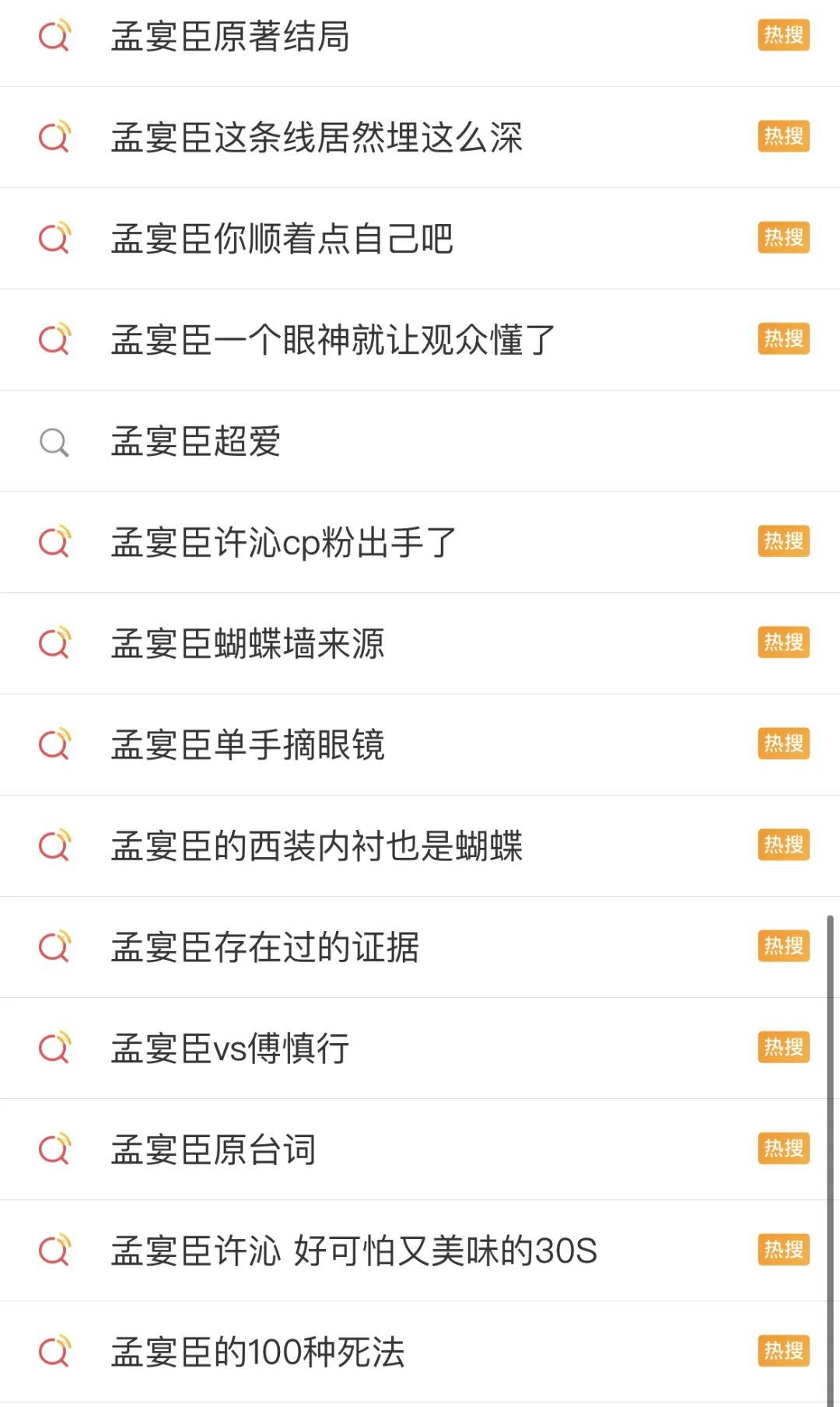The image size is (840, 1407).
Task: Search for 孟宴臣一个眼神就让观众懂了
Action: (333, 340)
